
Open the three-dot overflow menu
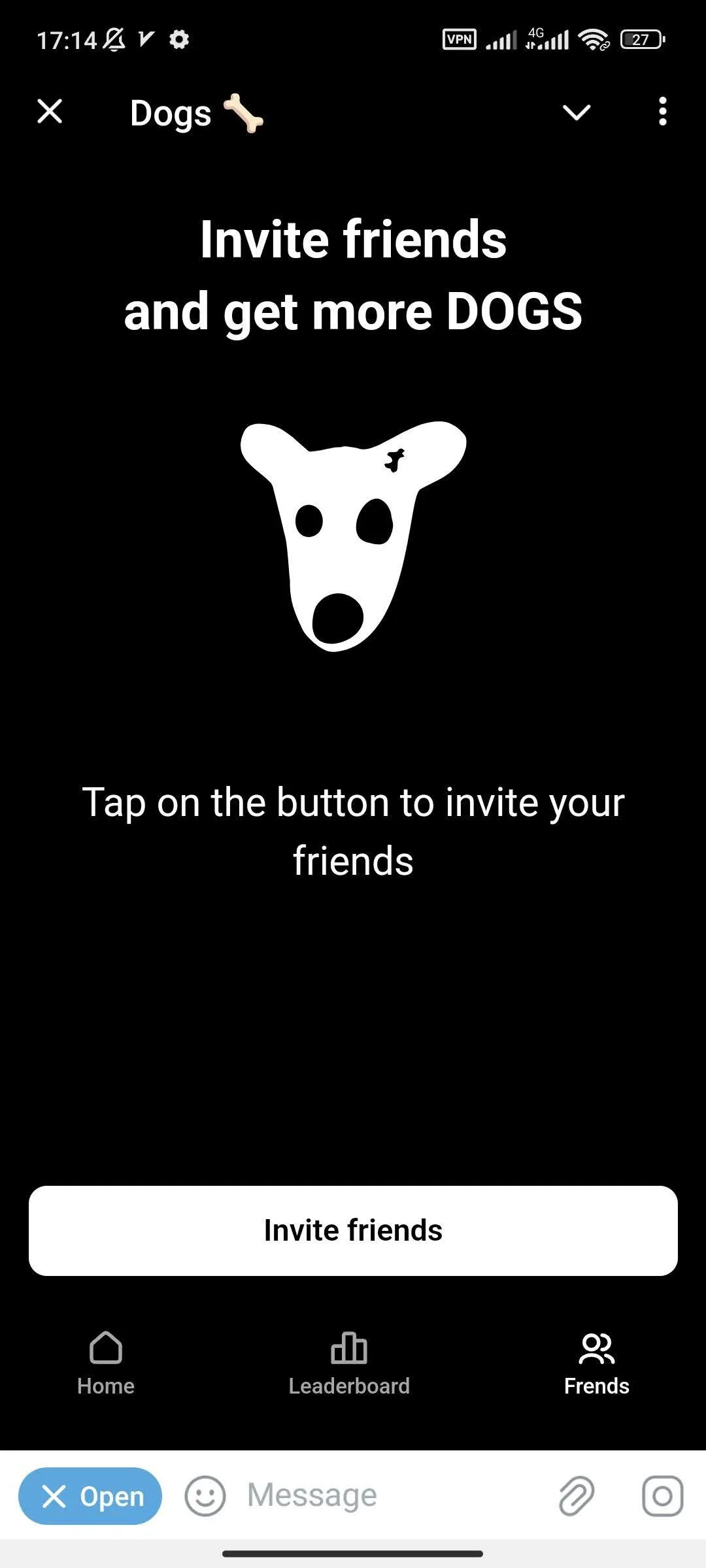662,112
